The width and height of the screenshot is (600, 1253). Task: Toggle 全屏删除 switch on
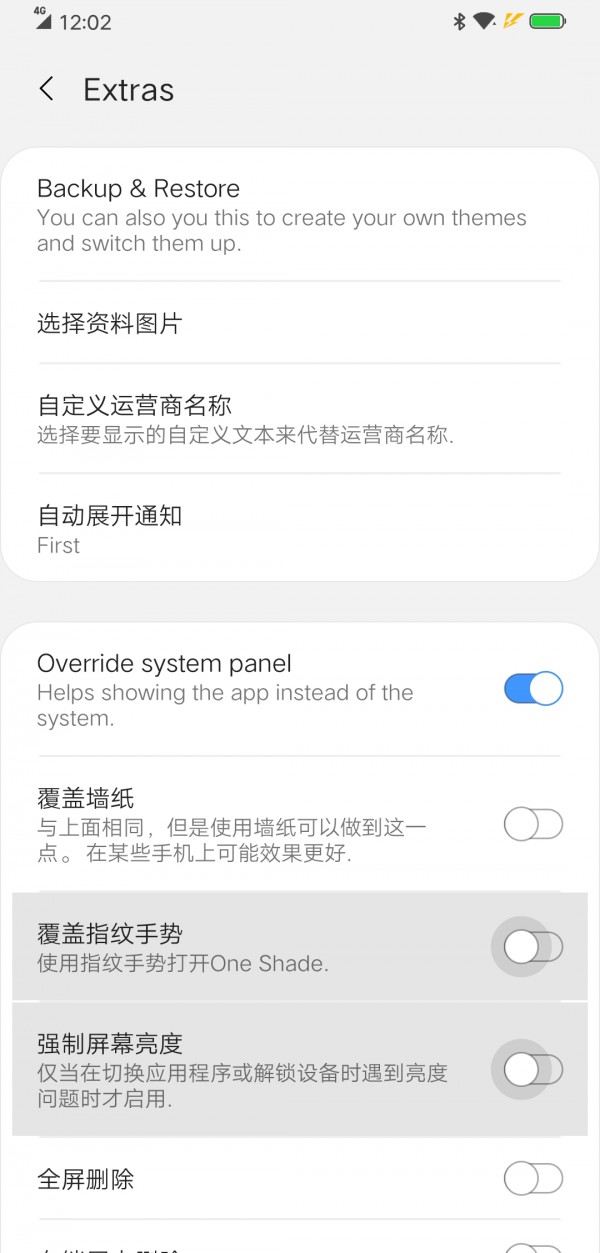click(x=533, y=1179)
